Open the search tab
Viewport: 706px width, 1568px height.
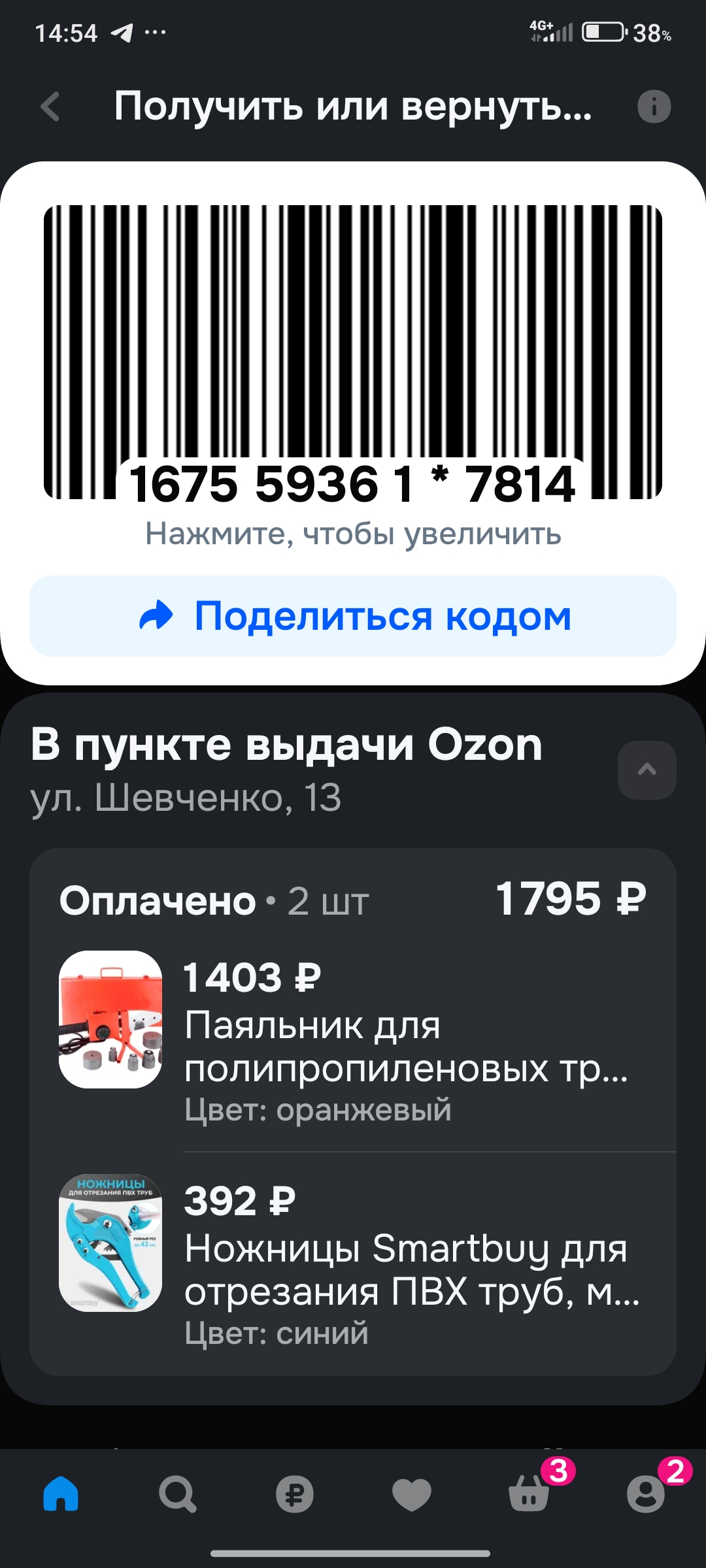click(x=177, y=1494)
